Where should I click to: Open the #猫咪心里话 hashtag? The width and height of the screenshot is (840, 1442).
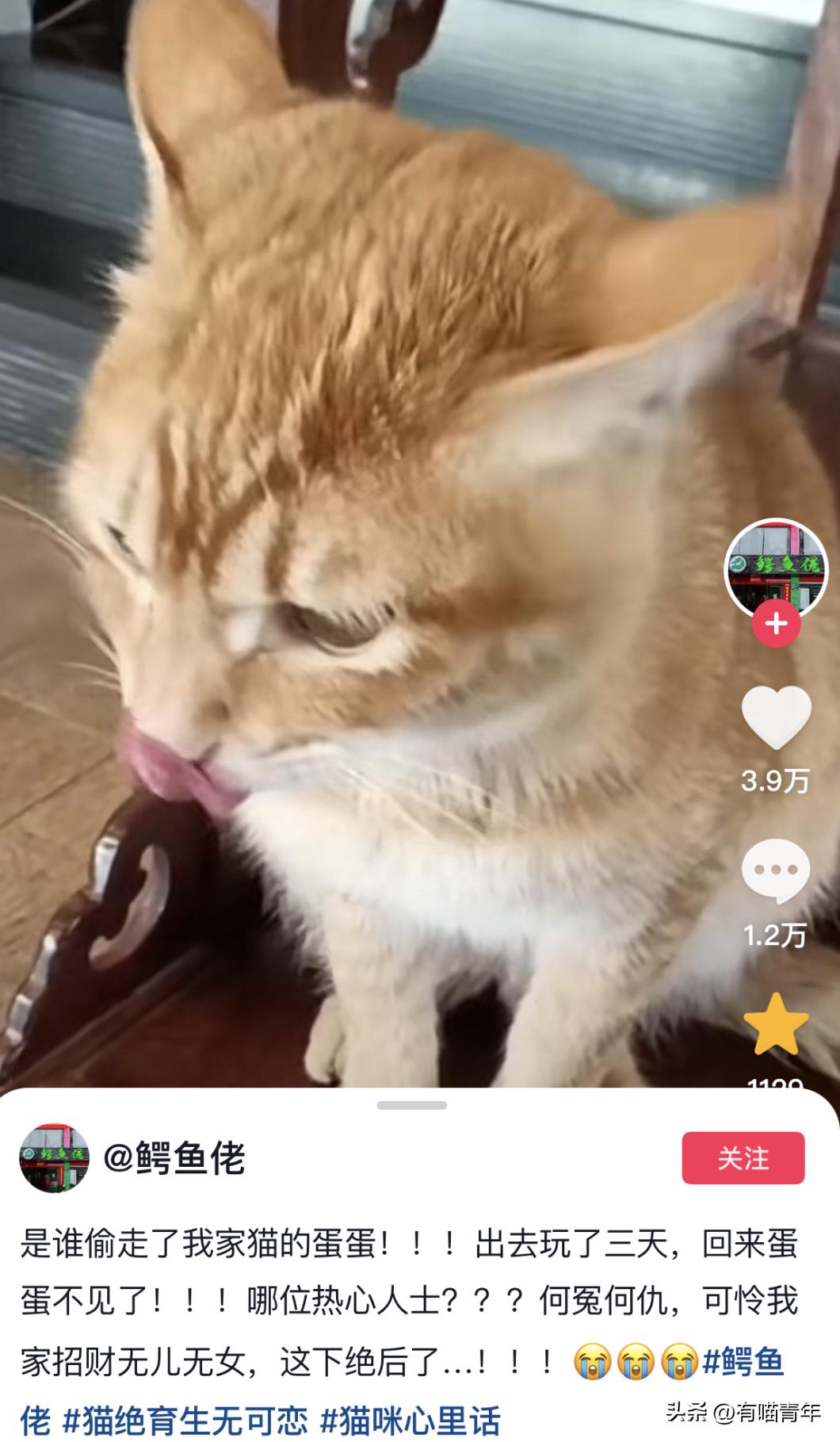(410, 1420)
